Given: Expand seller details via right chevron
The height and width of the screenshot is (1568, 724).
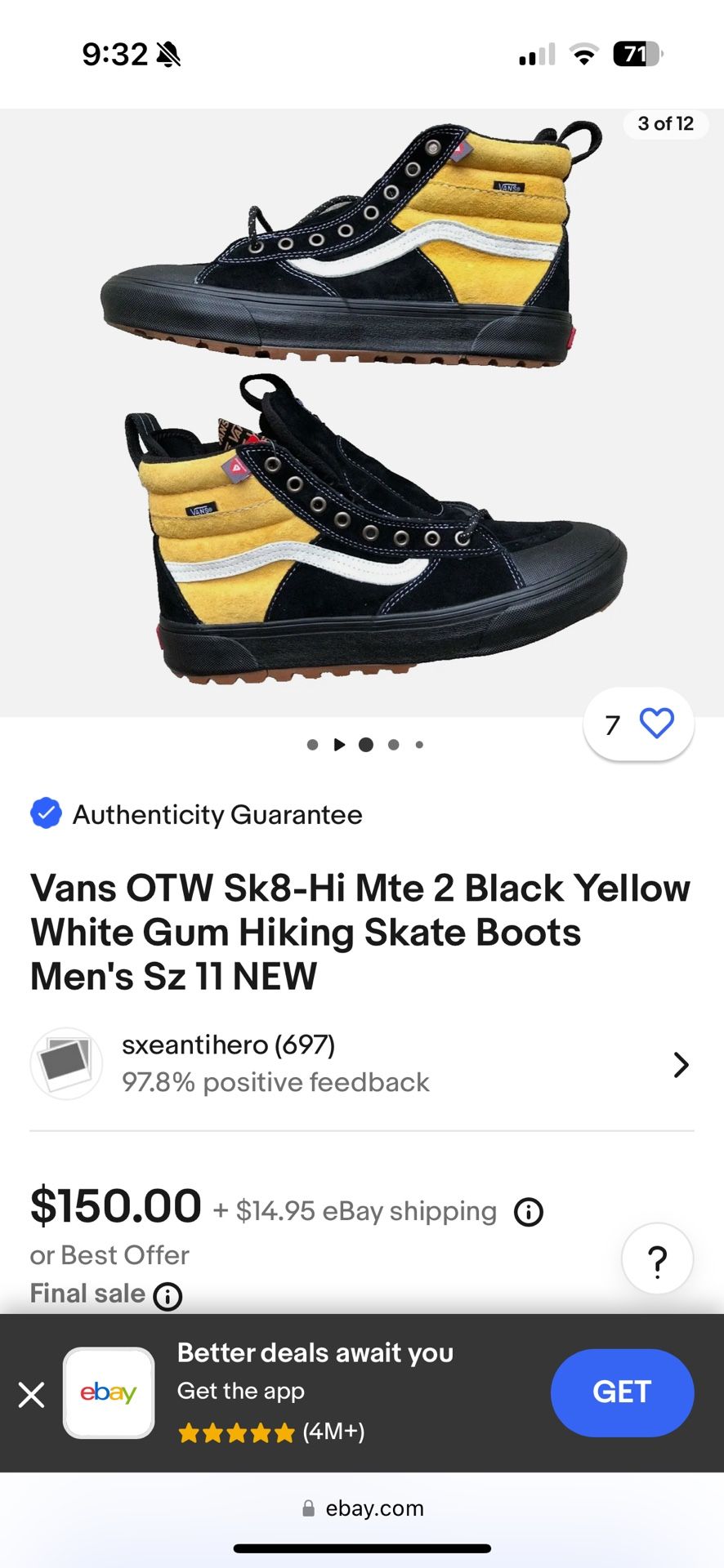Looking at the screenshot, I should [681, 1064].
